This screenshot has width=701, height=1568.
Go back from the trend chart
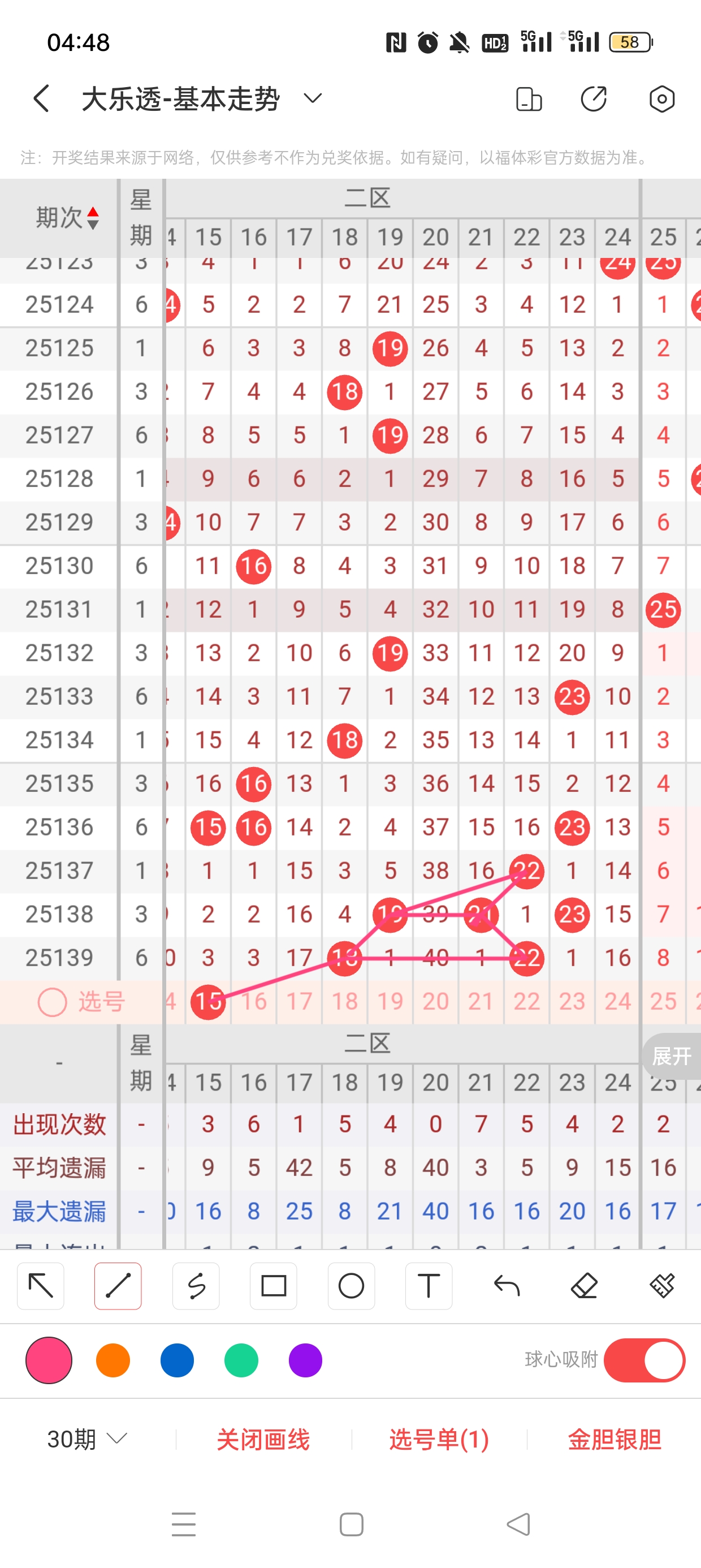(x=41, y=98)
